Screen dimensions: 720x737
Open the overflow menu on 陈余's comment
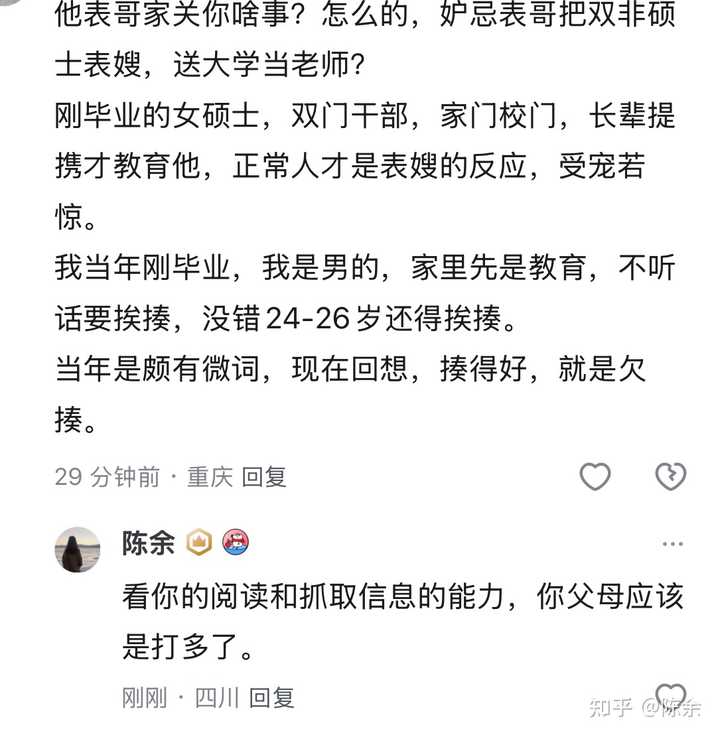[x=672, y=543]
